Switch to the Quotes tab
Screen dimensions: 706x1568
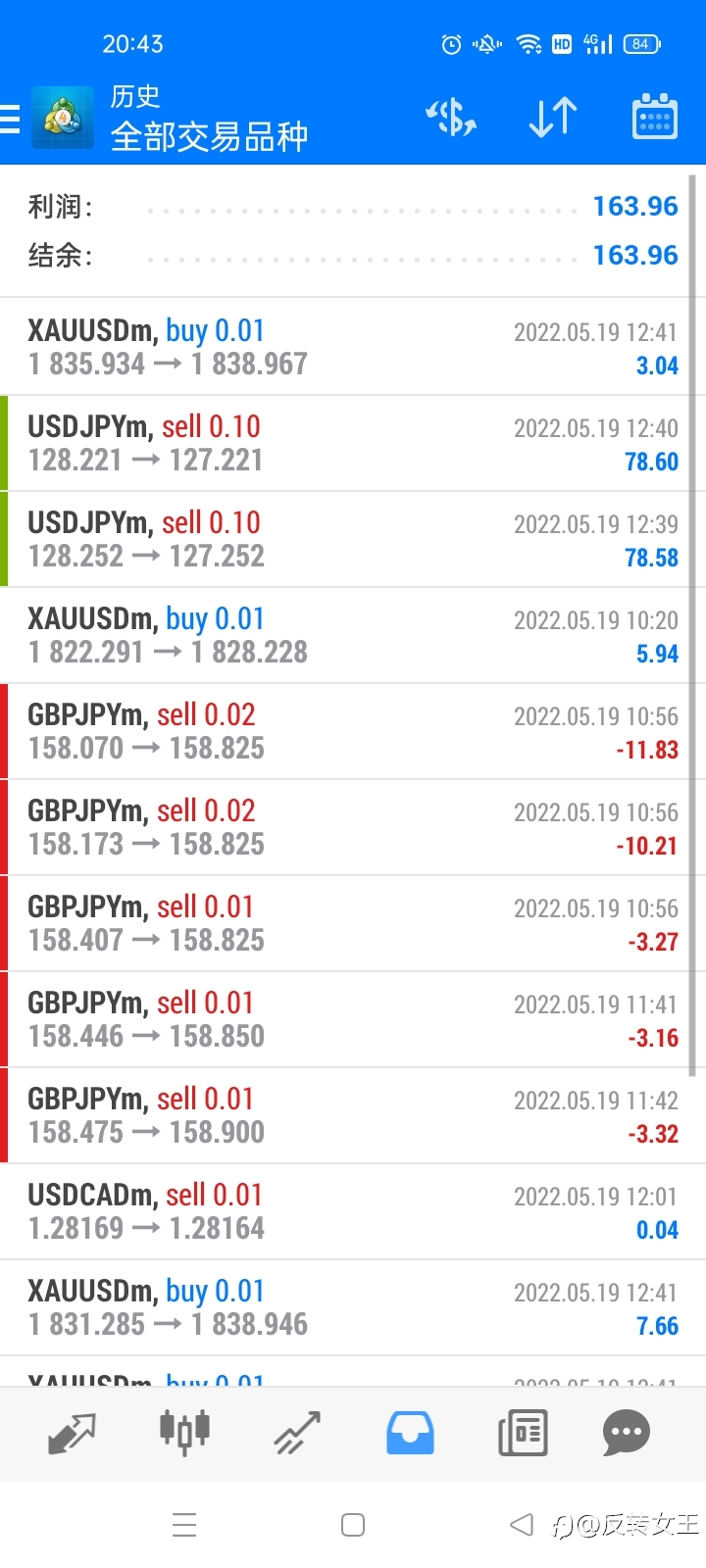coord(72,1433)
